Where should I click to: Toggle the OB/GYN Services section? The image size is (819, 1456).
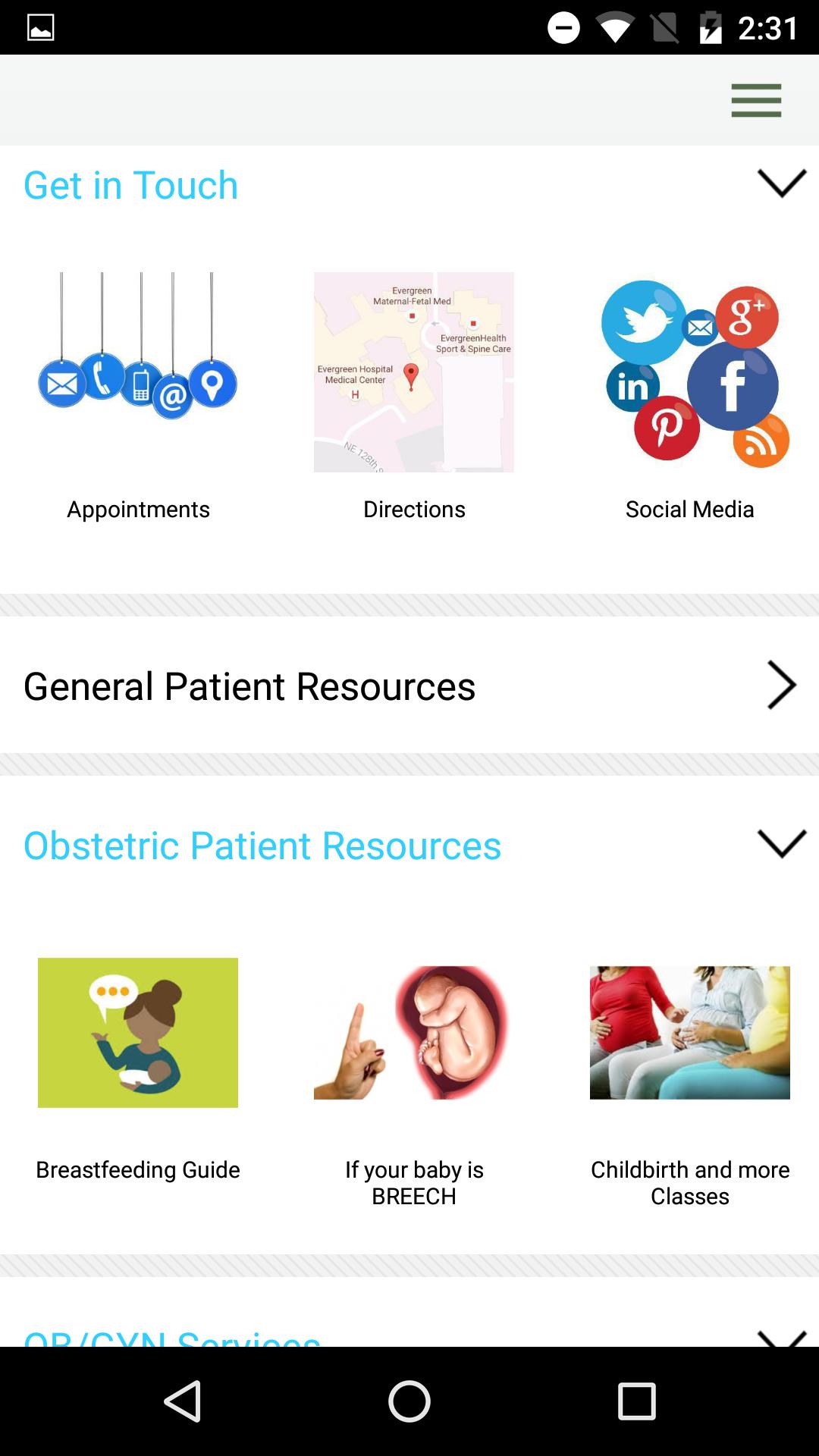pos(781,1336)
